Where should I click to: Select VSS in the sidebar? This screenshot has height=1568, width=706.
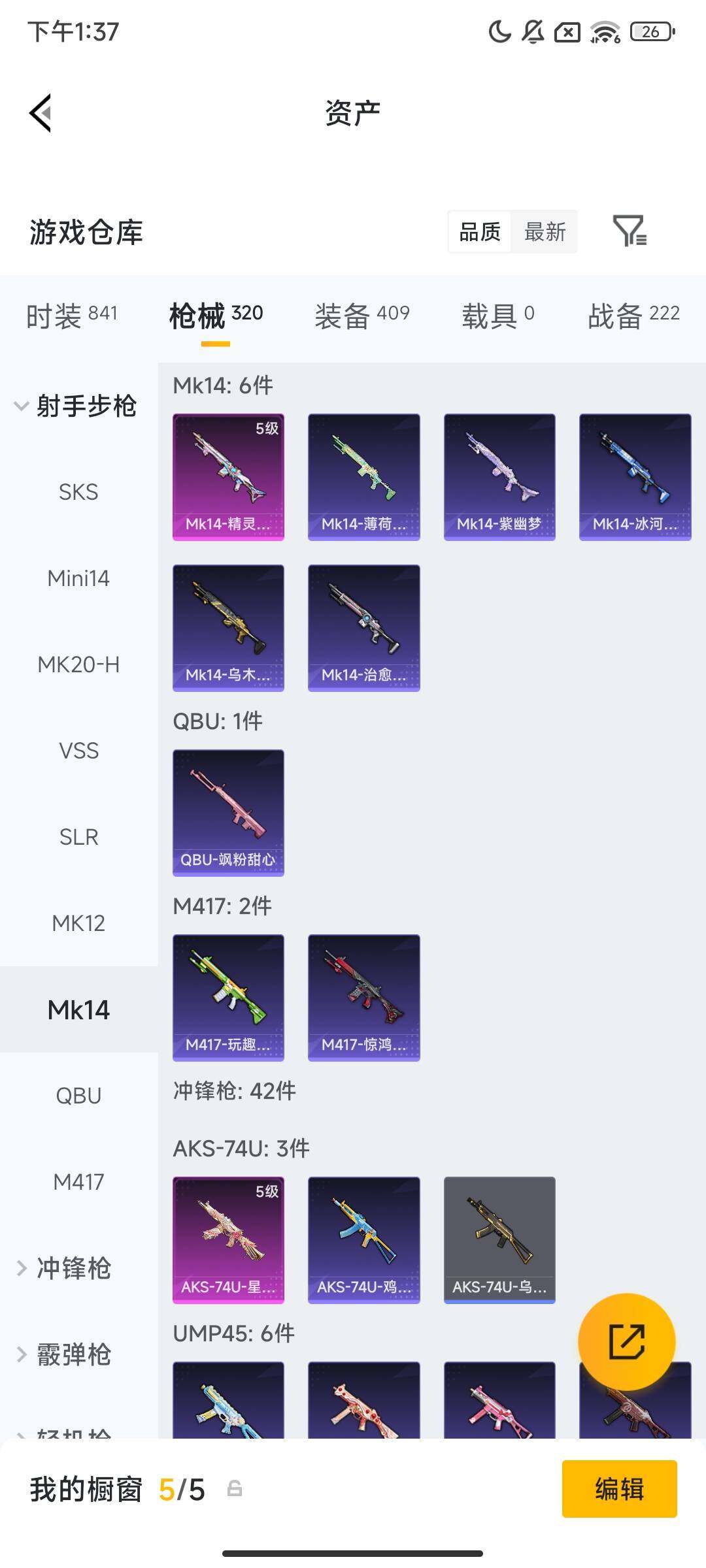point(79,751)
